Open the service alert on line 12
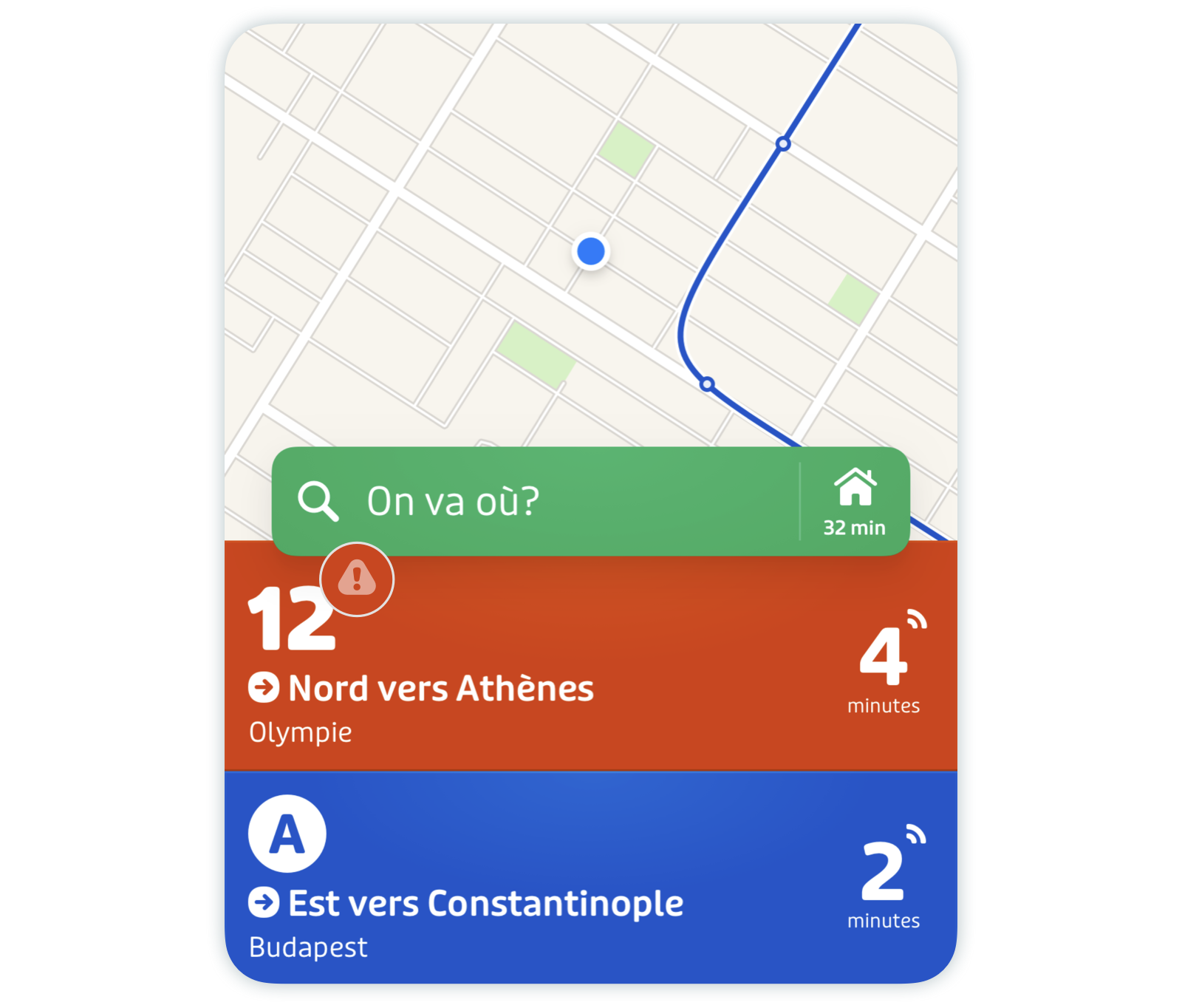The height and width of the screenshot is (1008, 1182). [357, 579]
